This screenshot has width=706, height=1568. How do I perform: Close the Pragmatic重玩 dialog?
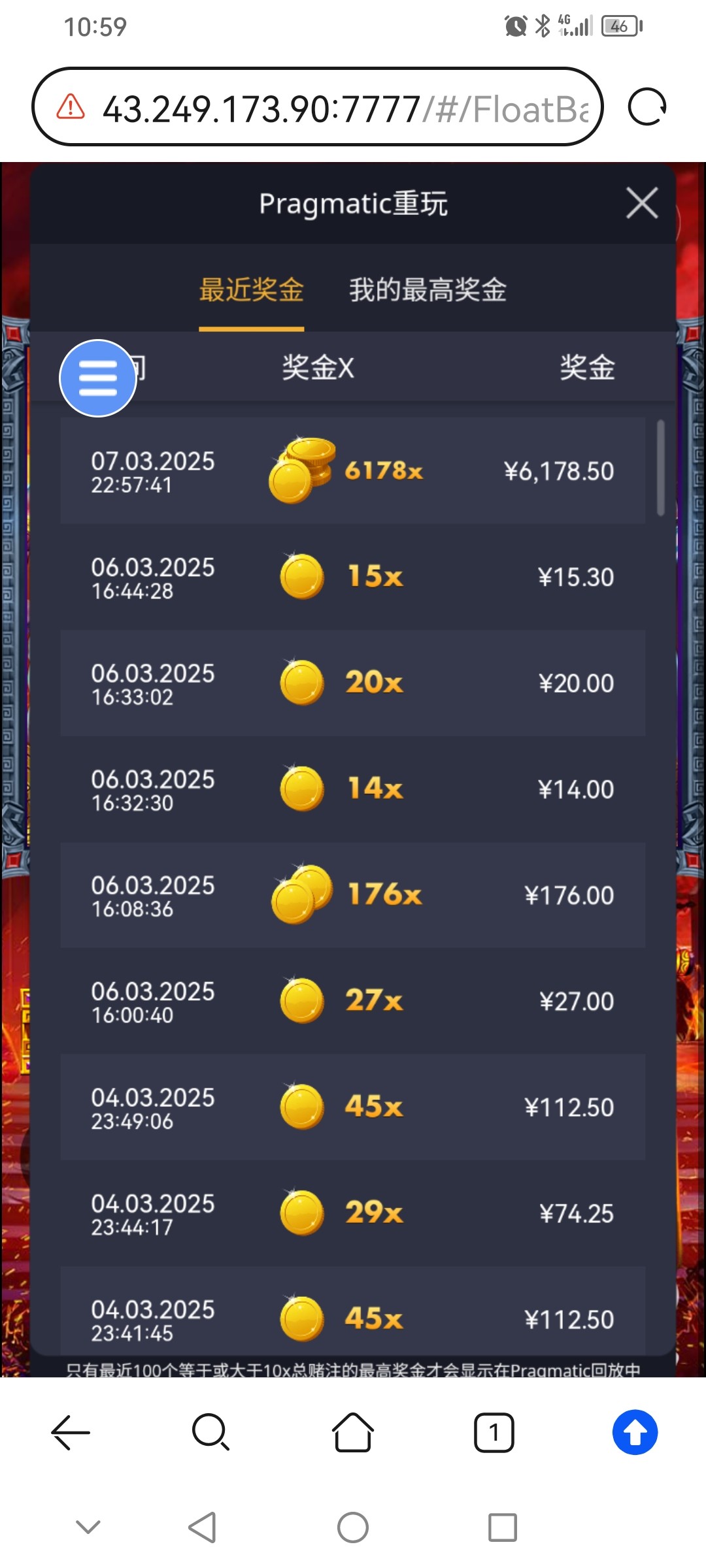641,203
